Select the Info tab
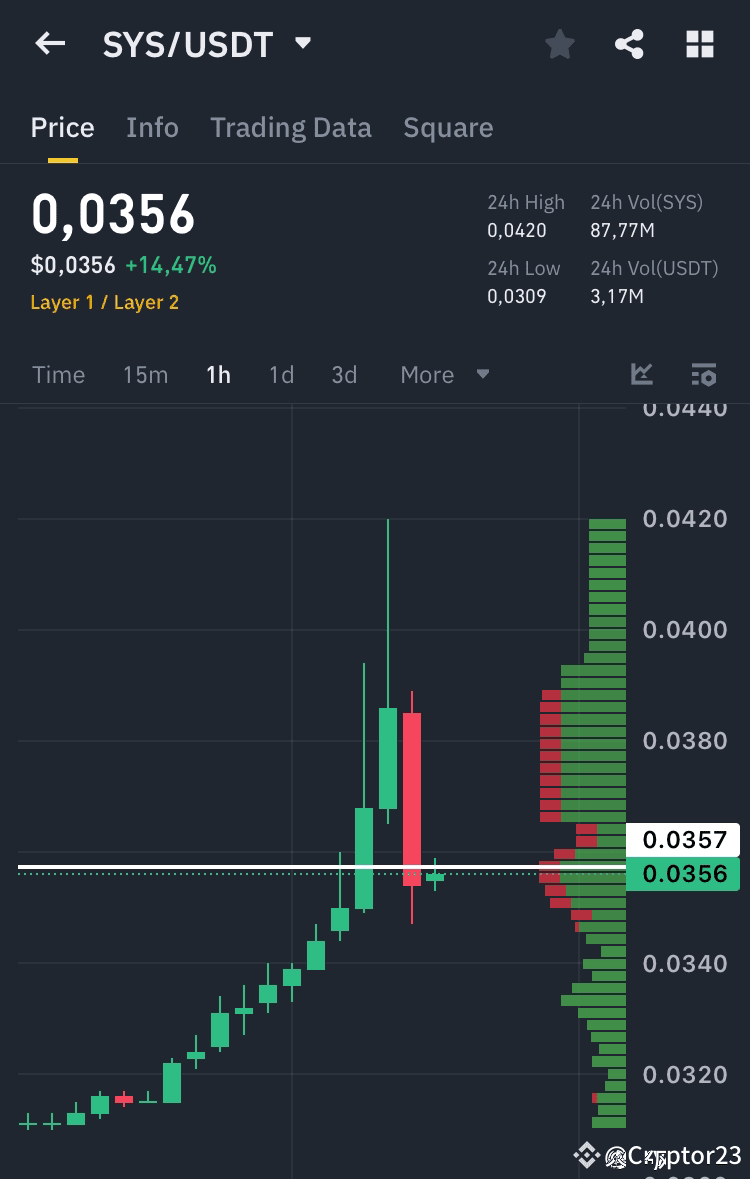Screen dimensions: 750x1179 pyautogui.click(x=152, y=127)
